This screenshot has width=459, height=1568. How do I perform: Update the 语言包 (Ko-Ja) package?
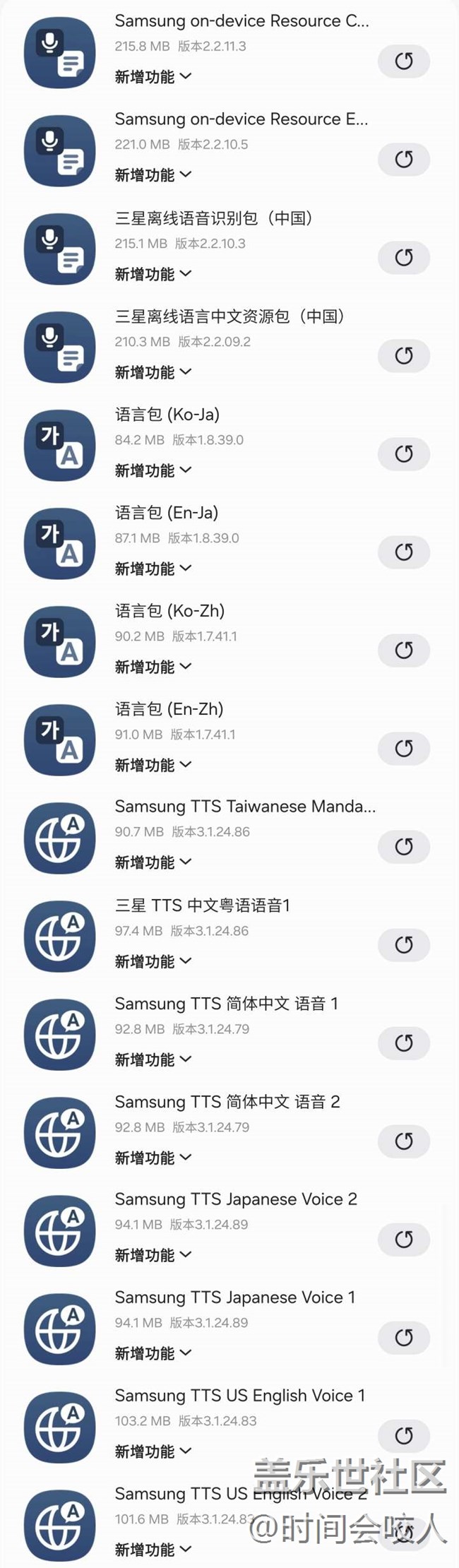click(x=404, y=454)
